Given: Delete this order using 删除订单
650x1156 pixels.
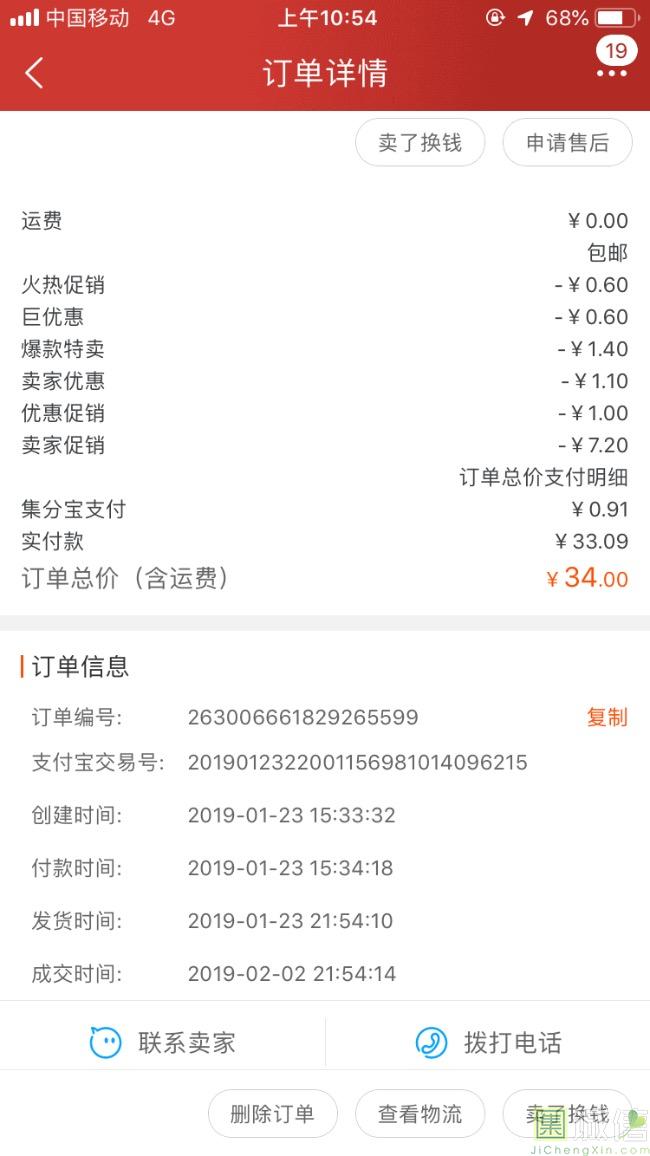Looking at the screenshot, I should 272,1114.
